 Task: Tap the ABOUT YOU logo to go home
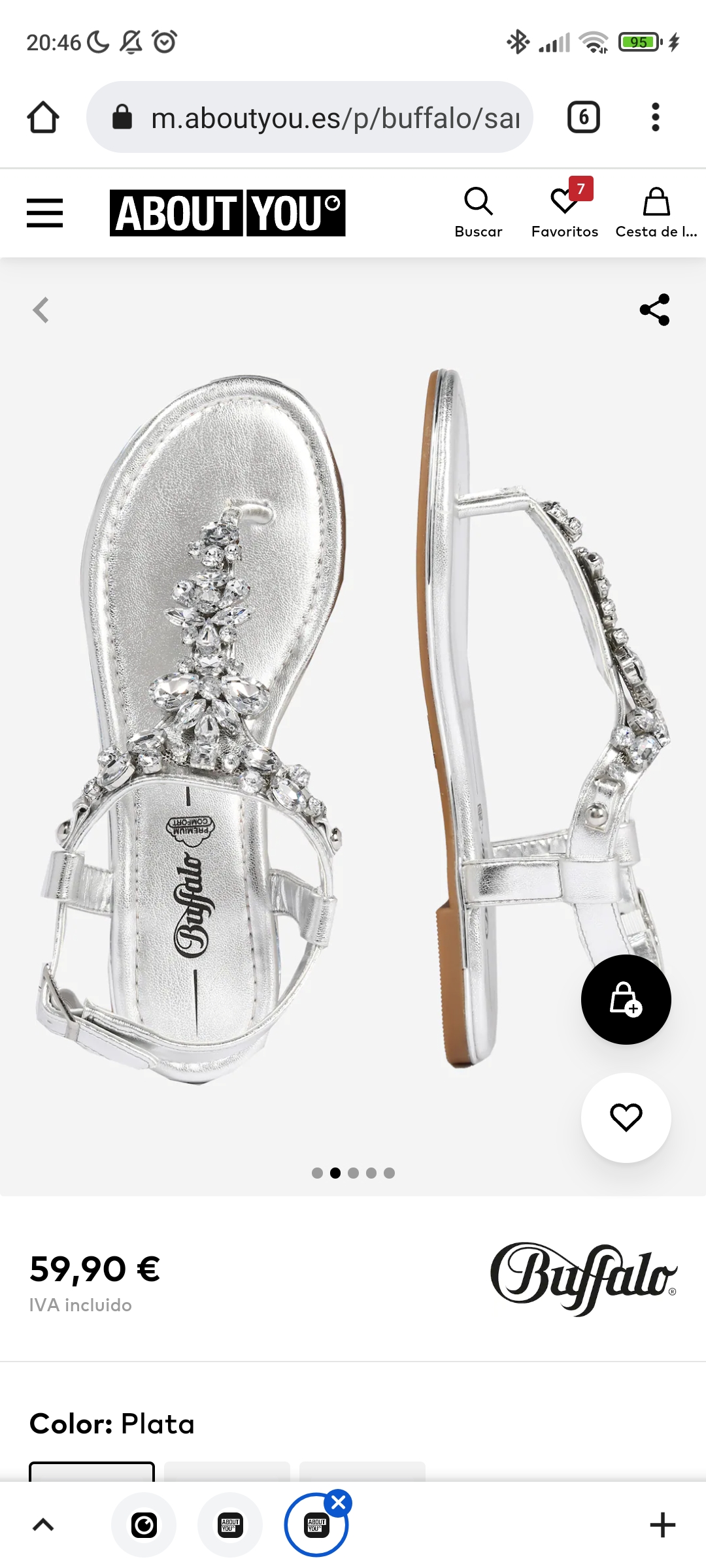click(x=227, y=213)
